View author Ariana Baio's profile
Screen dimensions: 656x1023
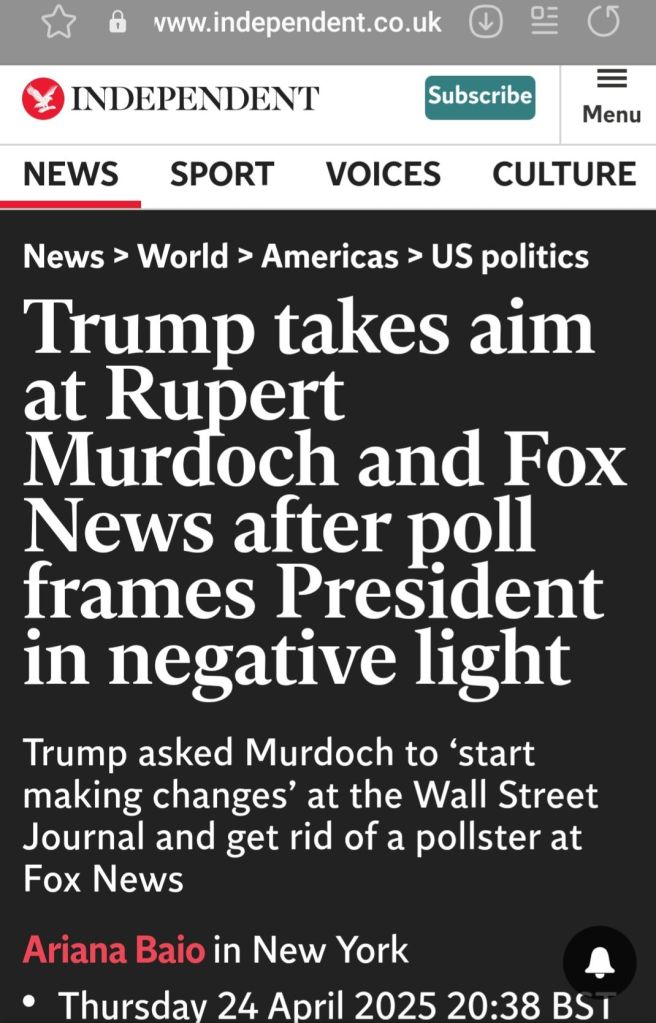(x=114, y=949)
